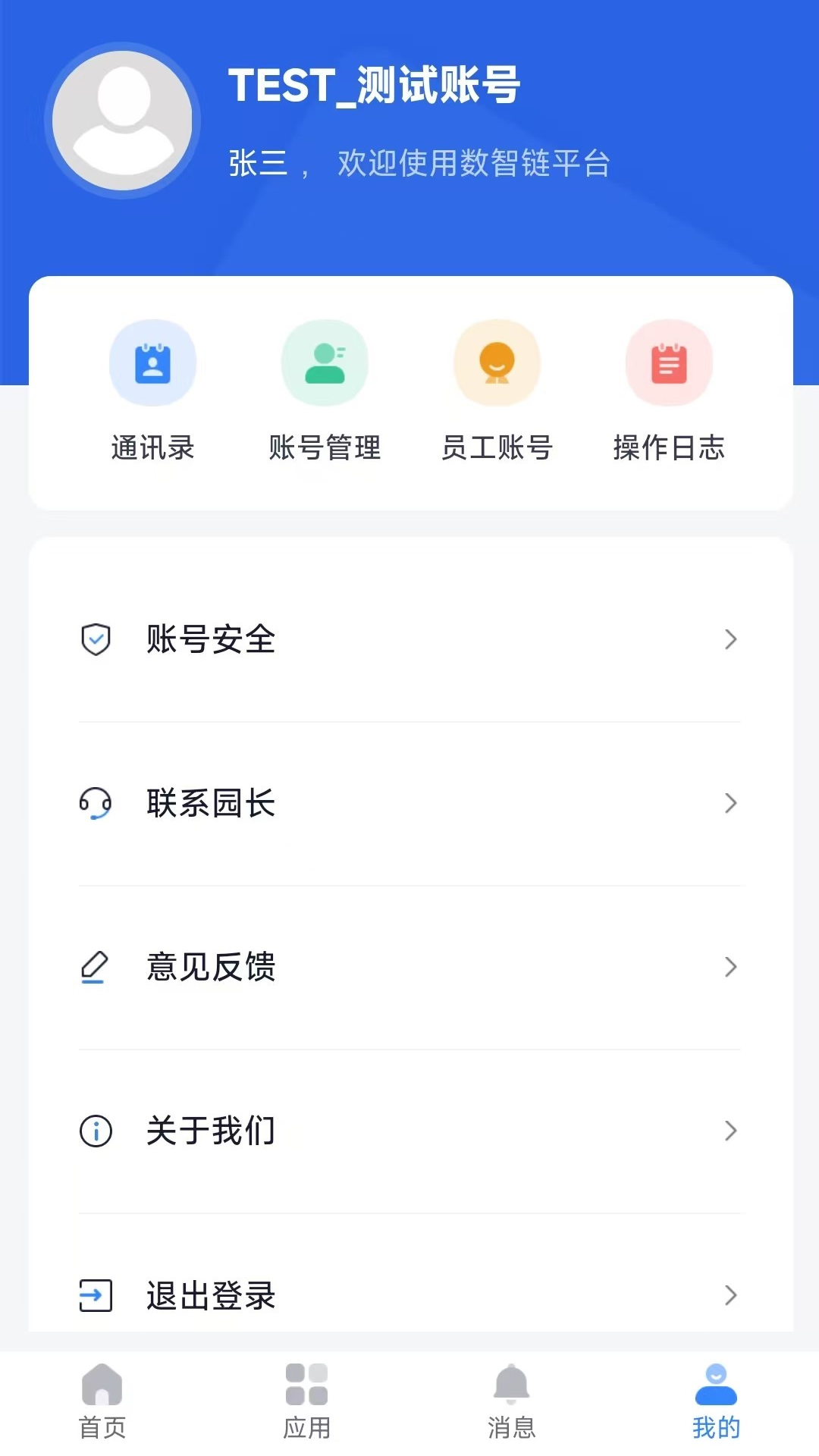Viewport: 819px width, 1456px height.
Task: Open the 意见反馈 feedback page
Action: 212,967
